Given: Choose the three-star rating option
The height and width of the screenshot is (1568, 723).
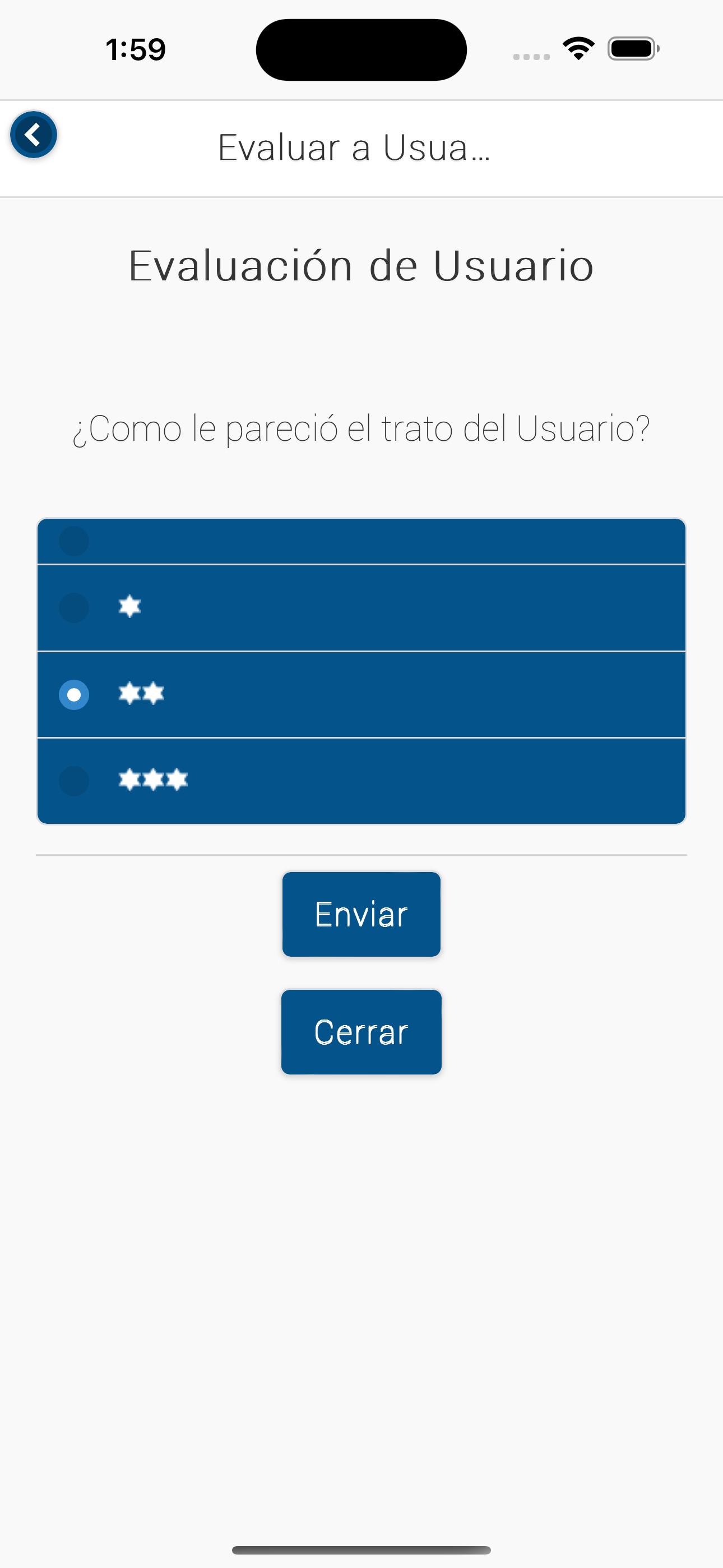Looking at the screenshot, I should 74,781.
